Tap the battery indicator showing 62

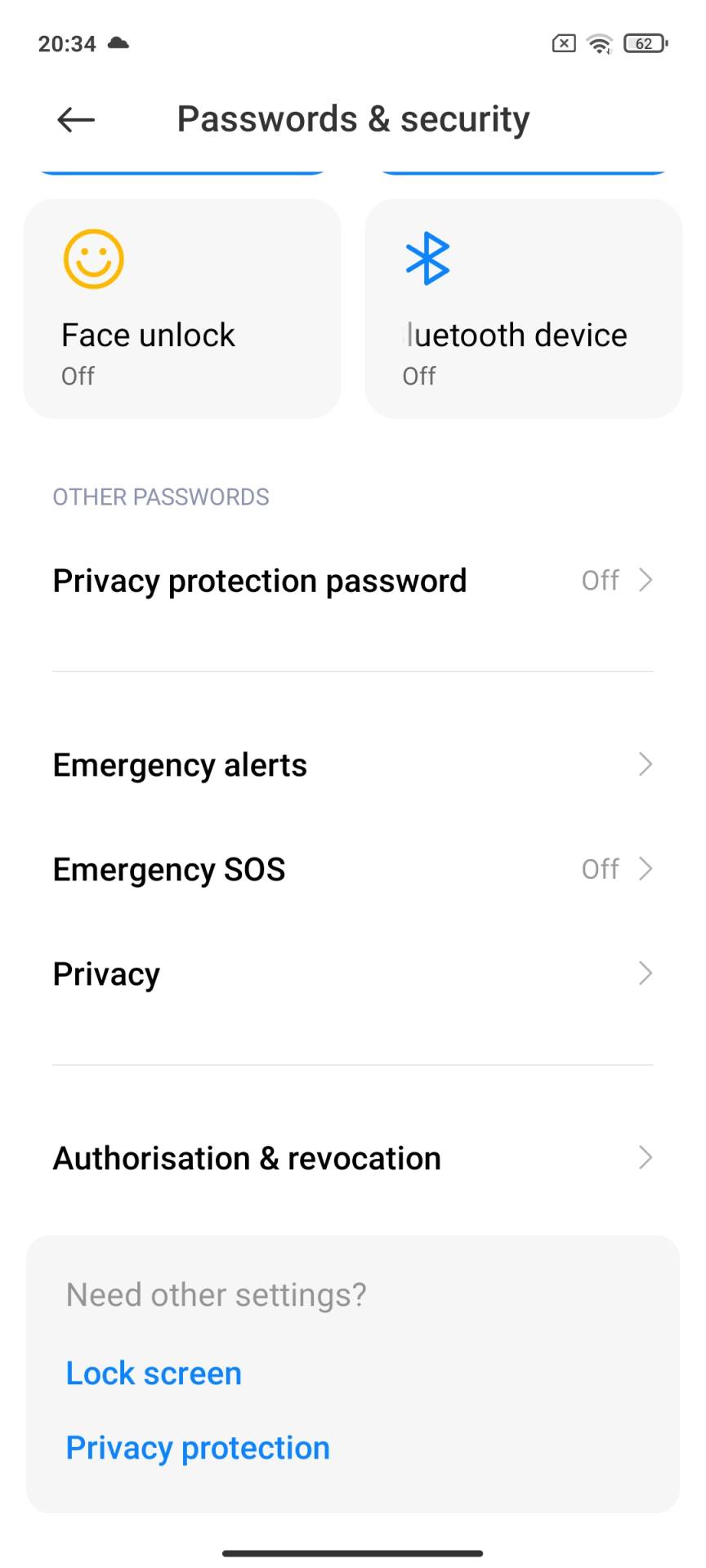(x=645, y=43)
